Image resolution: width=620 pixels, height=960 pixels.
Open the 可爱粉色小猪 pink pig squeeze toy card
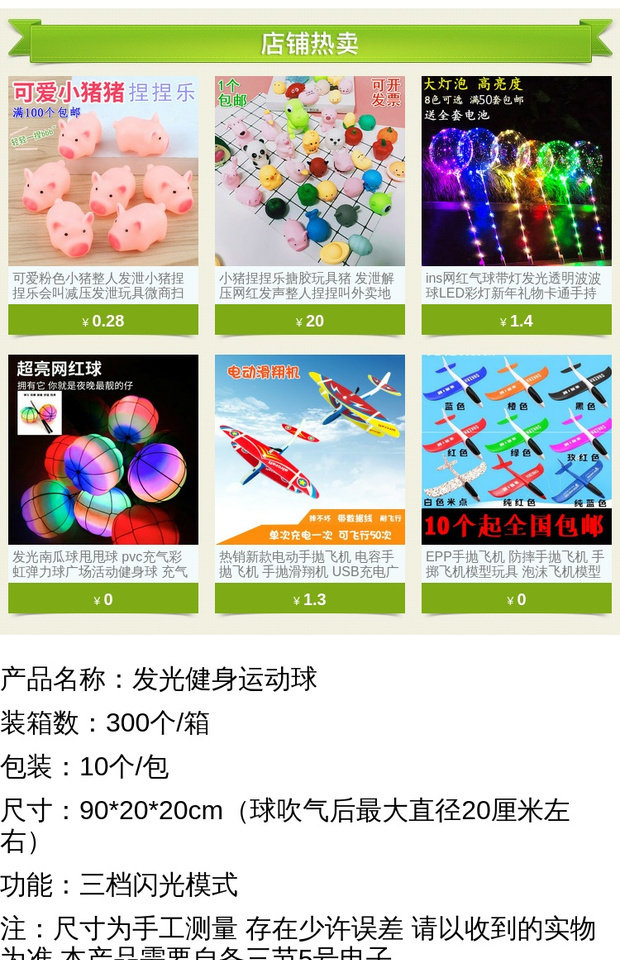click(x=103, y=205)
